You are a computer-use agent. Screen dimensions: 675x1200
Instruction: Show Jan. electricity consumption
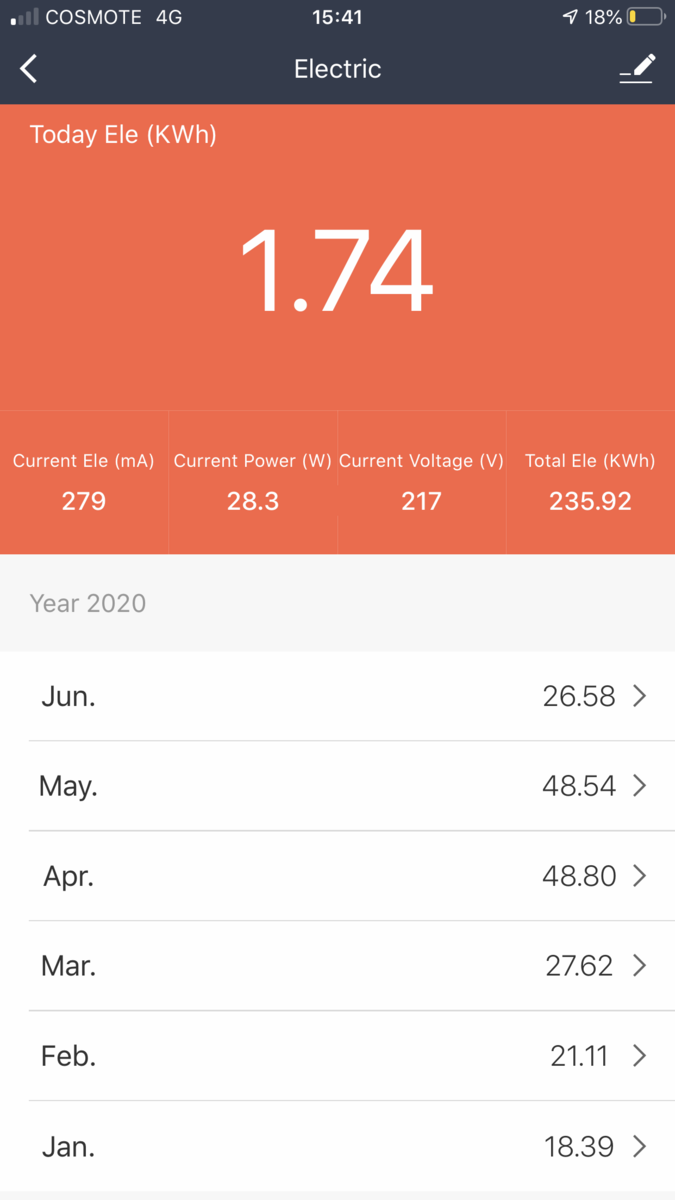[x=337, y=1146]
